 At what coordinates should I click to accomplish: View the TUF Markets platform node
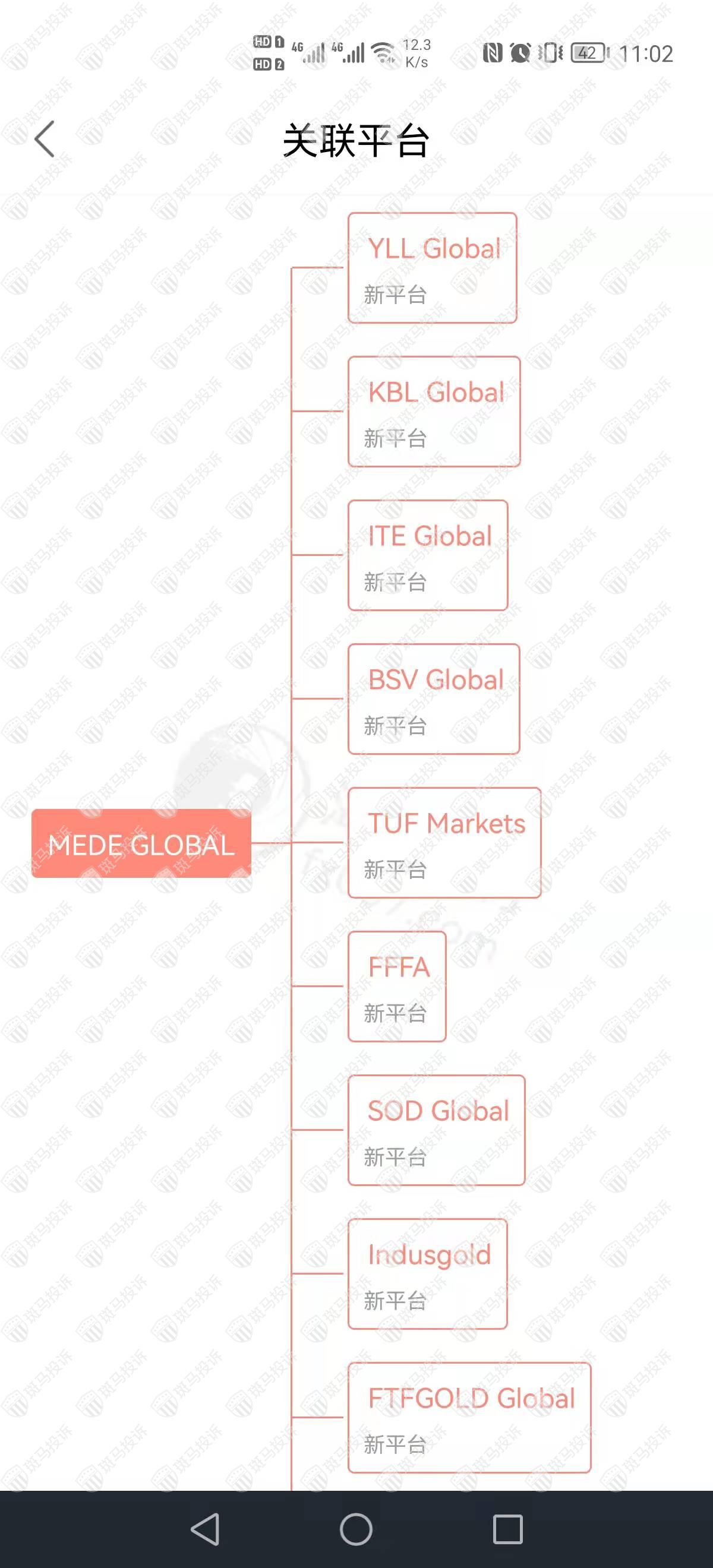(x=444, y=842)
